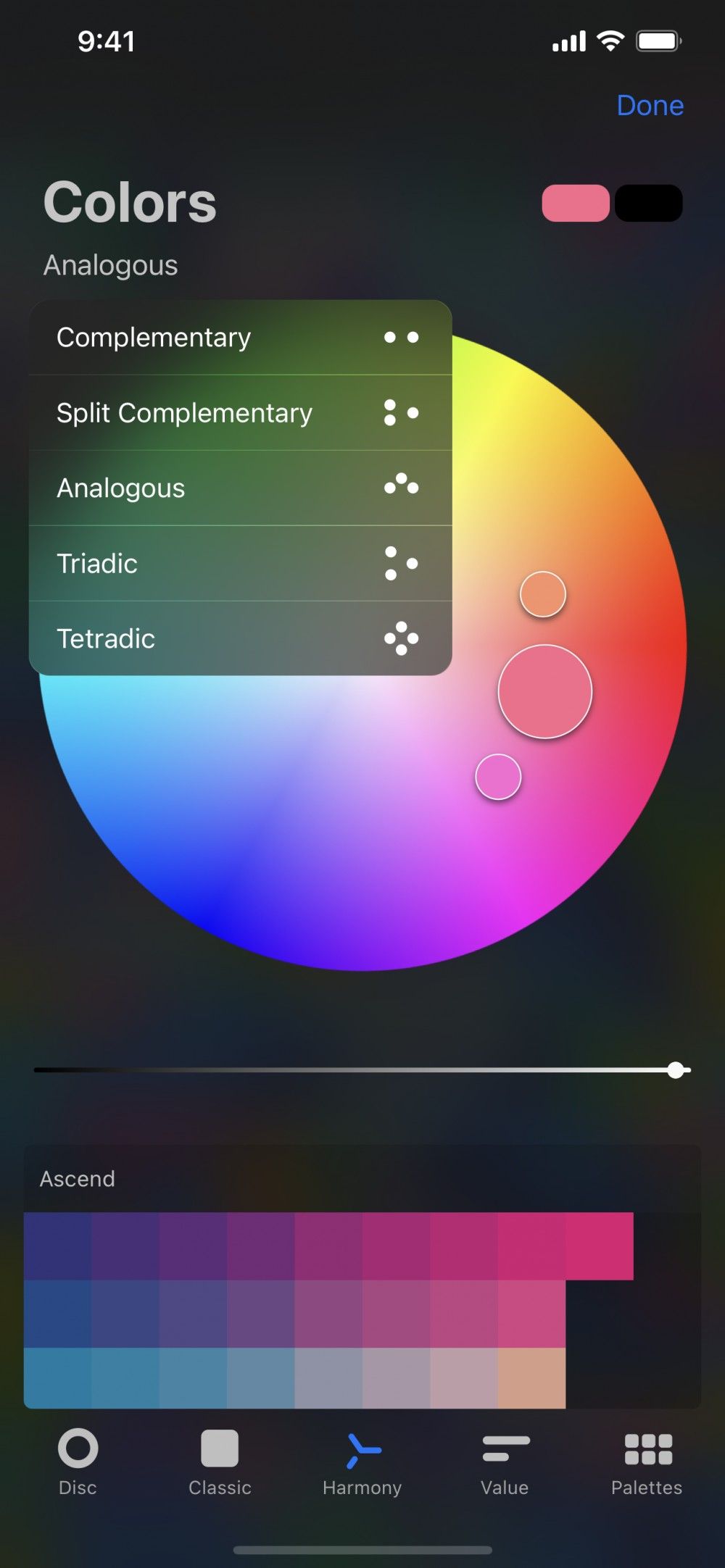Select Triadic from the harmony menu

click(x=97, y=563)
